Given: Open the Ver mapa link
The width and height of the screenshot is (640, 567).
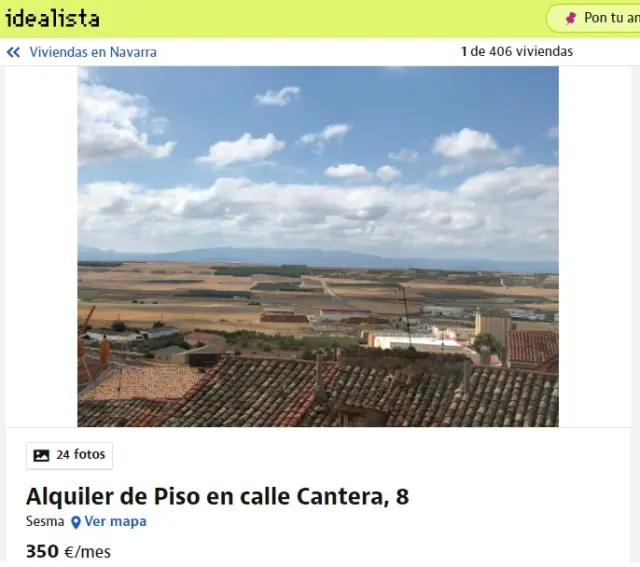Looking at the screenshot, I should click(113, 522).
